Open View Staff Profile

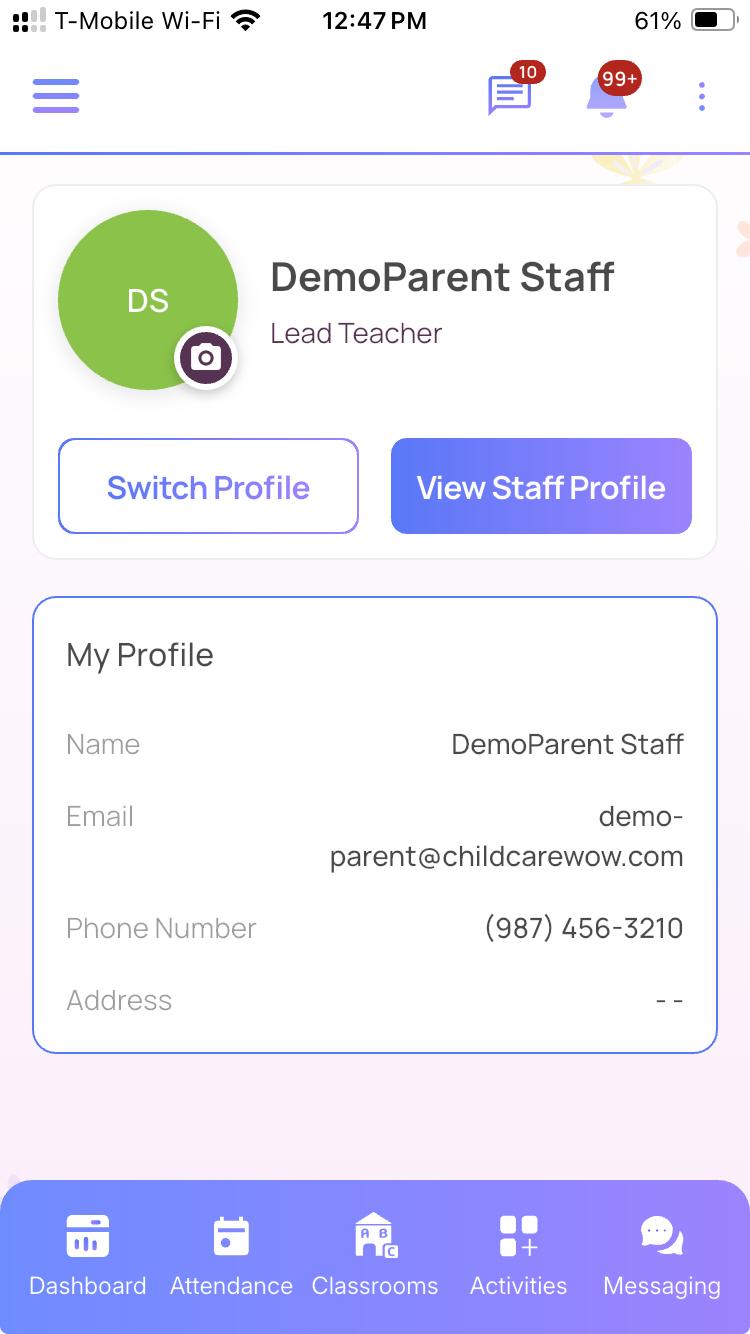[541, 487]
